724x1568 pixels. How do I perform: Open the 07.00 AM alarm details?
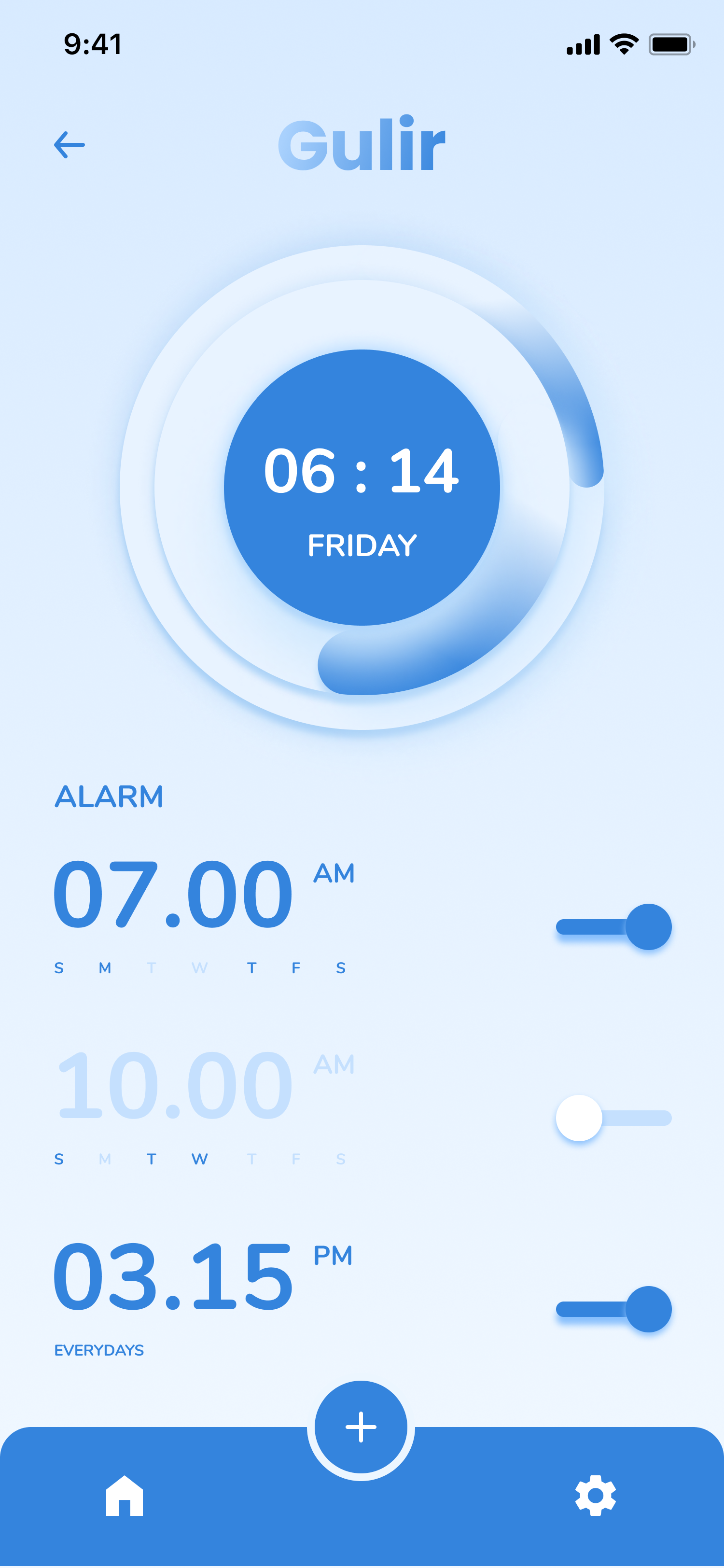[173, 894]
